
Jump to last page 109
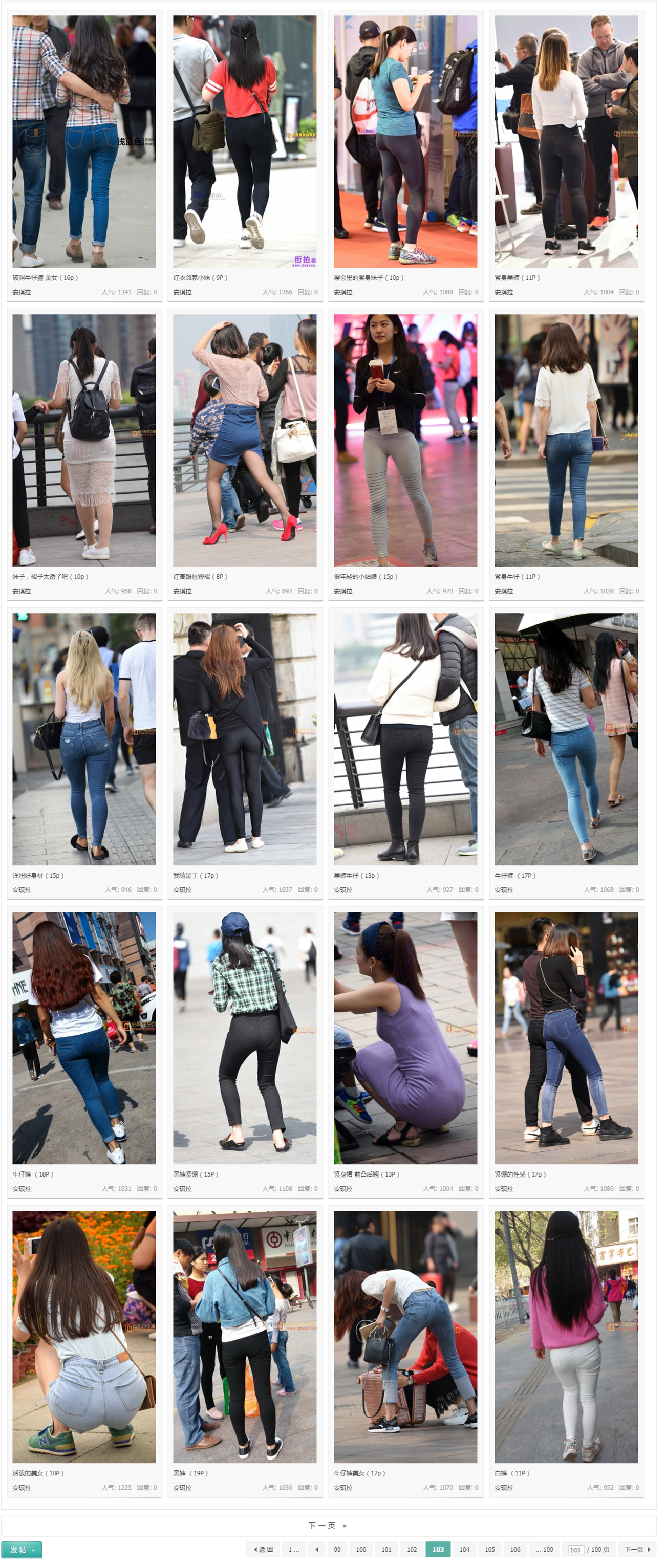click(x=544, y=1549)
